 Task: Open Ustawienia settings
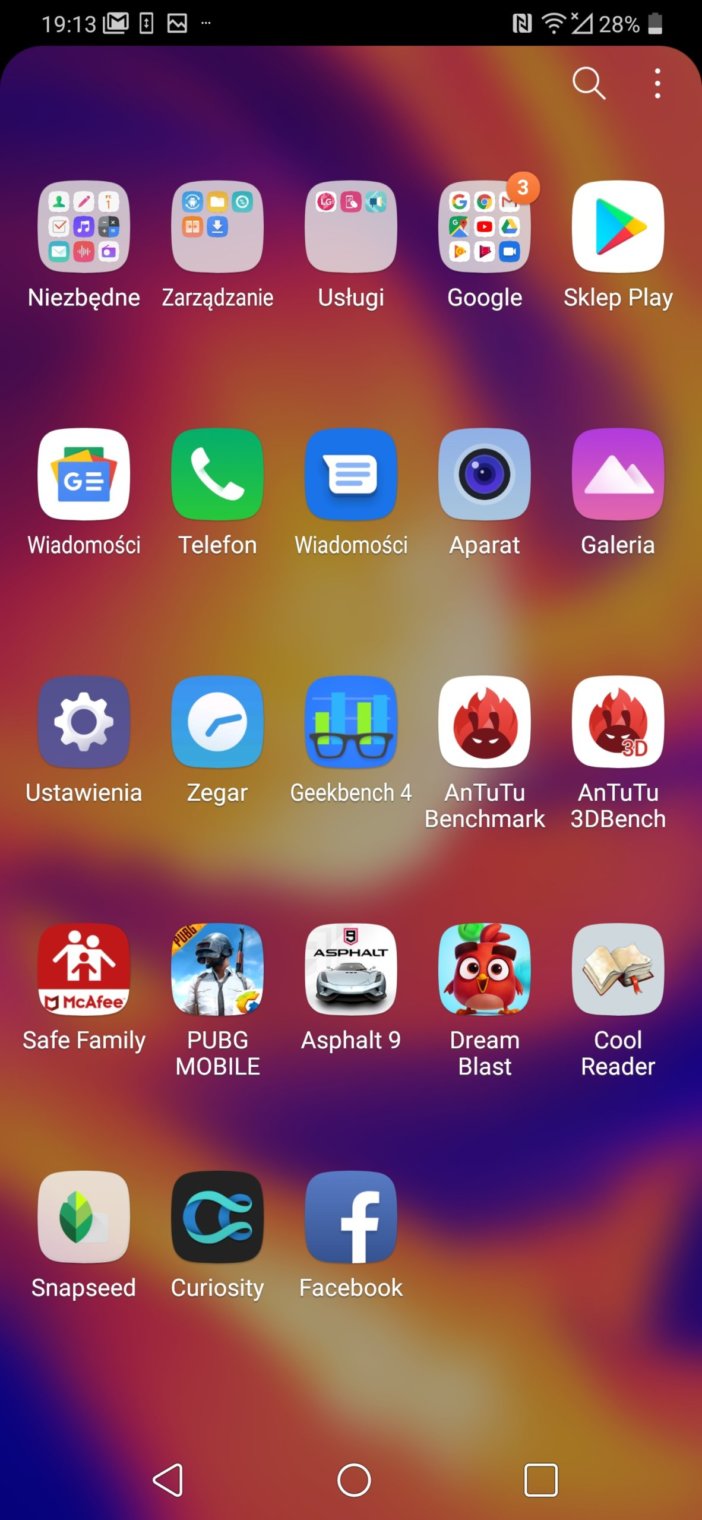84,722
